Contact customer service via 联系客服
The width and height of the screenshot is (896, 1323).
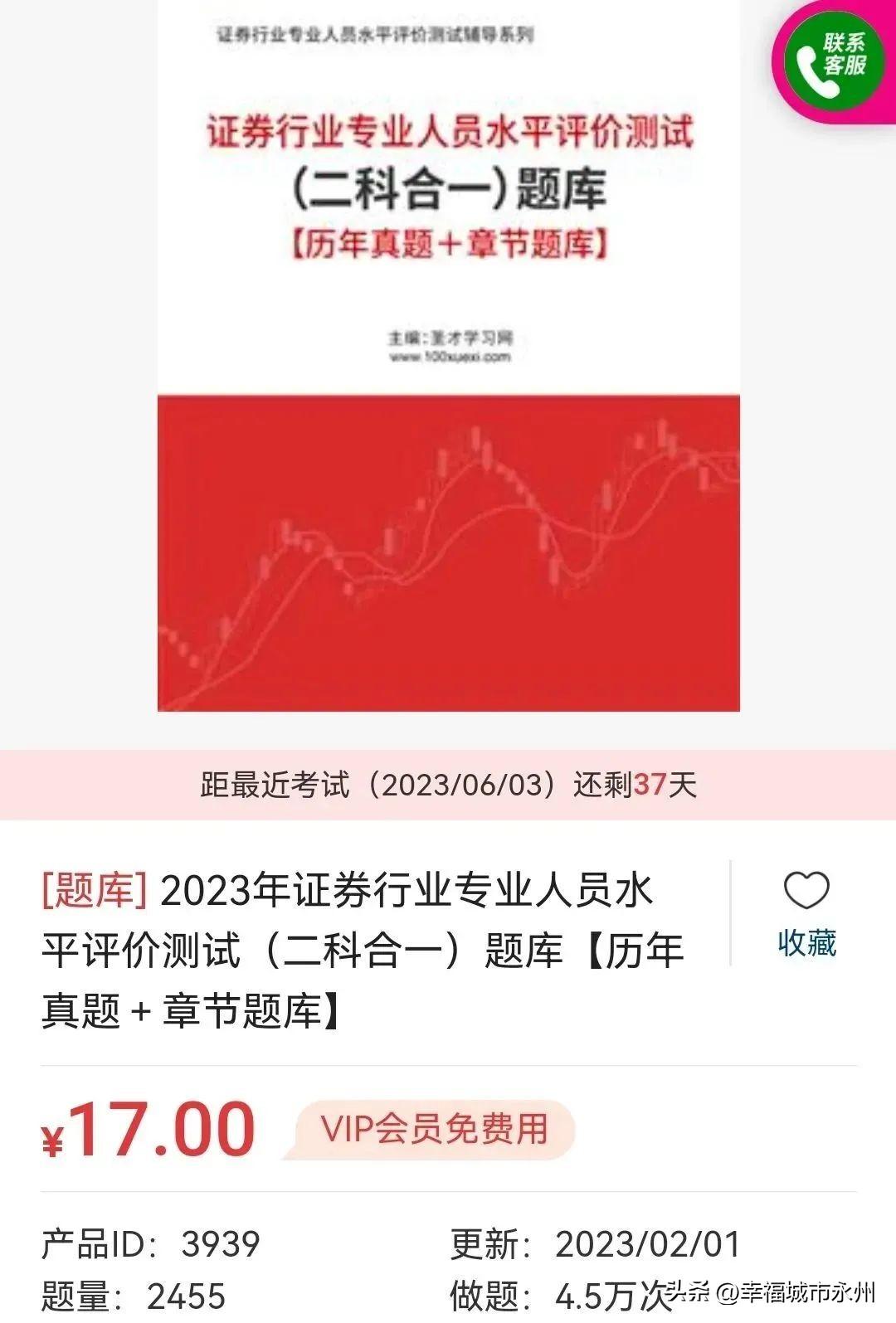(833, 60)
